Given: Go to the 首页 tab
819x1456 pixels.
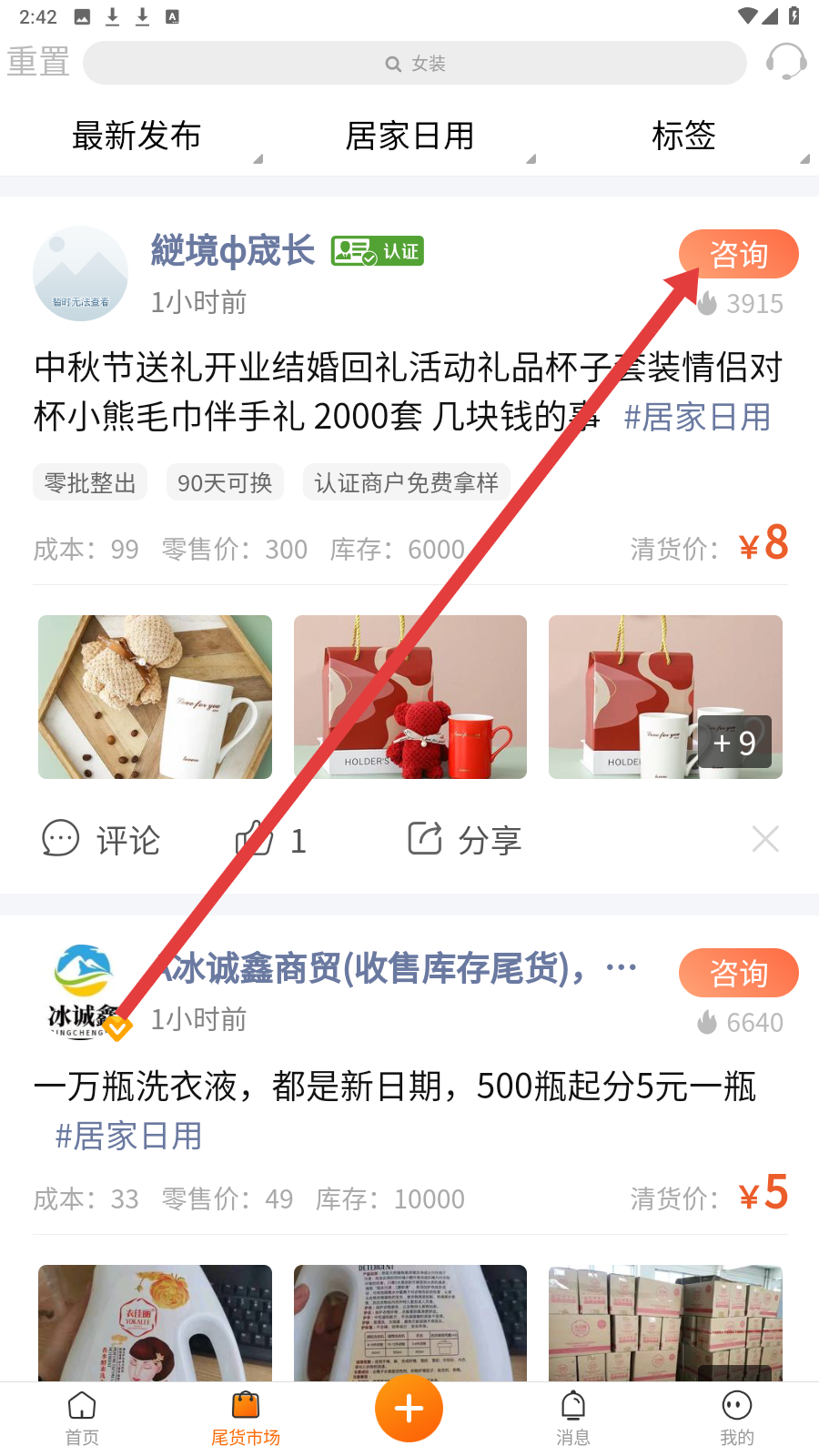Looking at the screenshot, I should [x=82, y=1418].
